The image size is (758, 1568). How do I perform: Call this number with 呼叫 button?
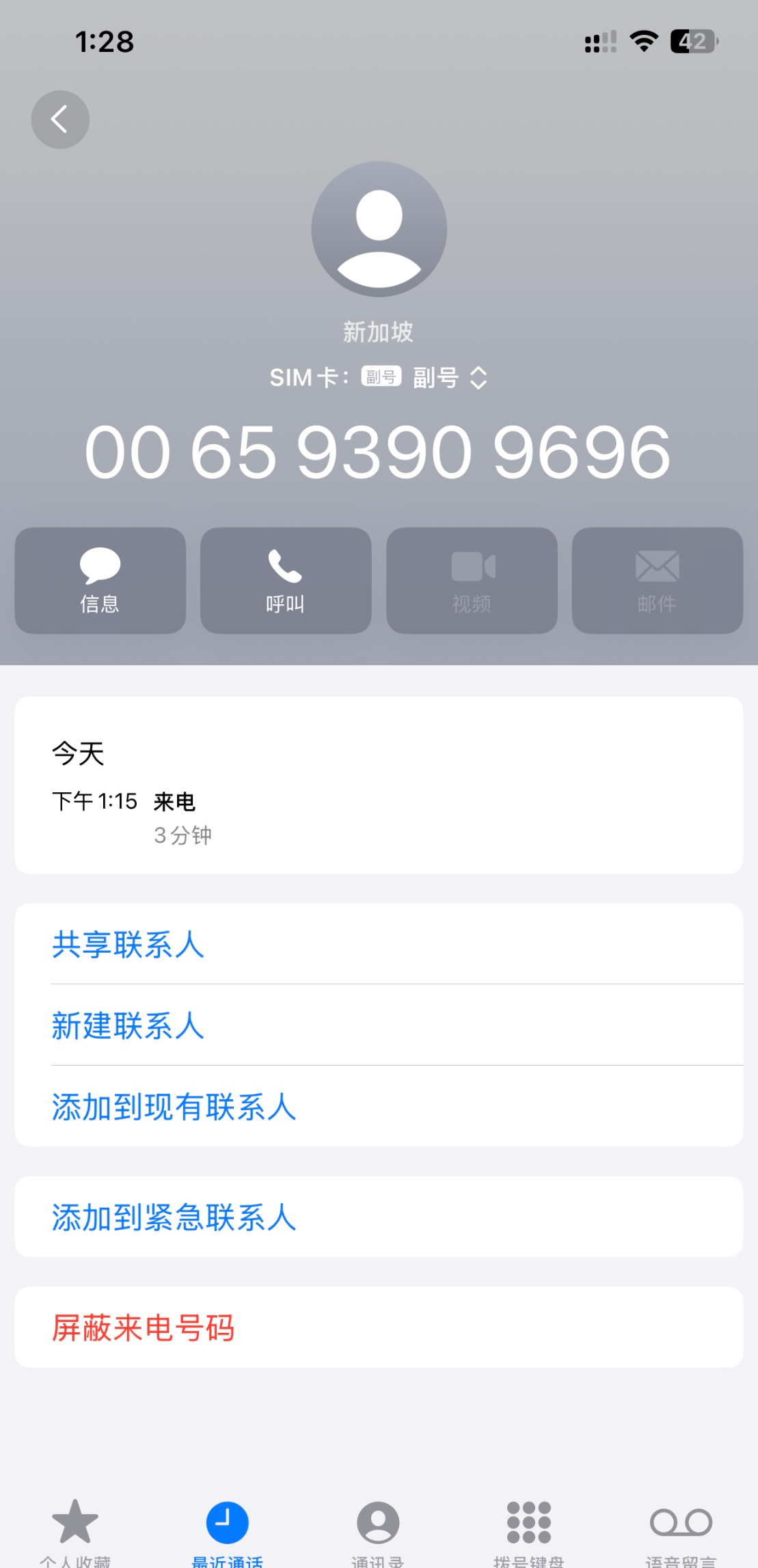point(286,580)
